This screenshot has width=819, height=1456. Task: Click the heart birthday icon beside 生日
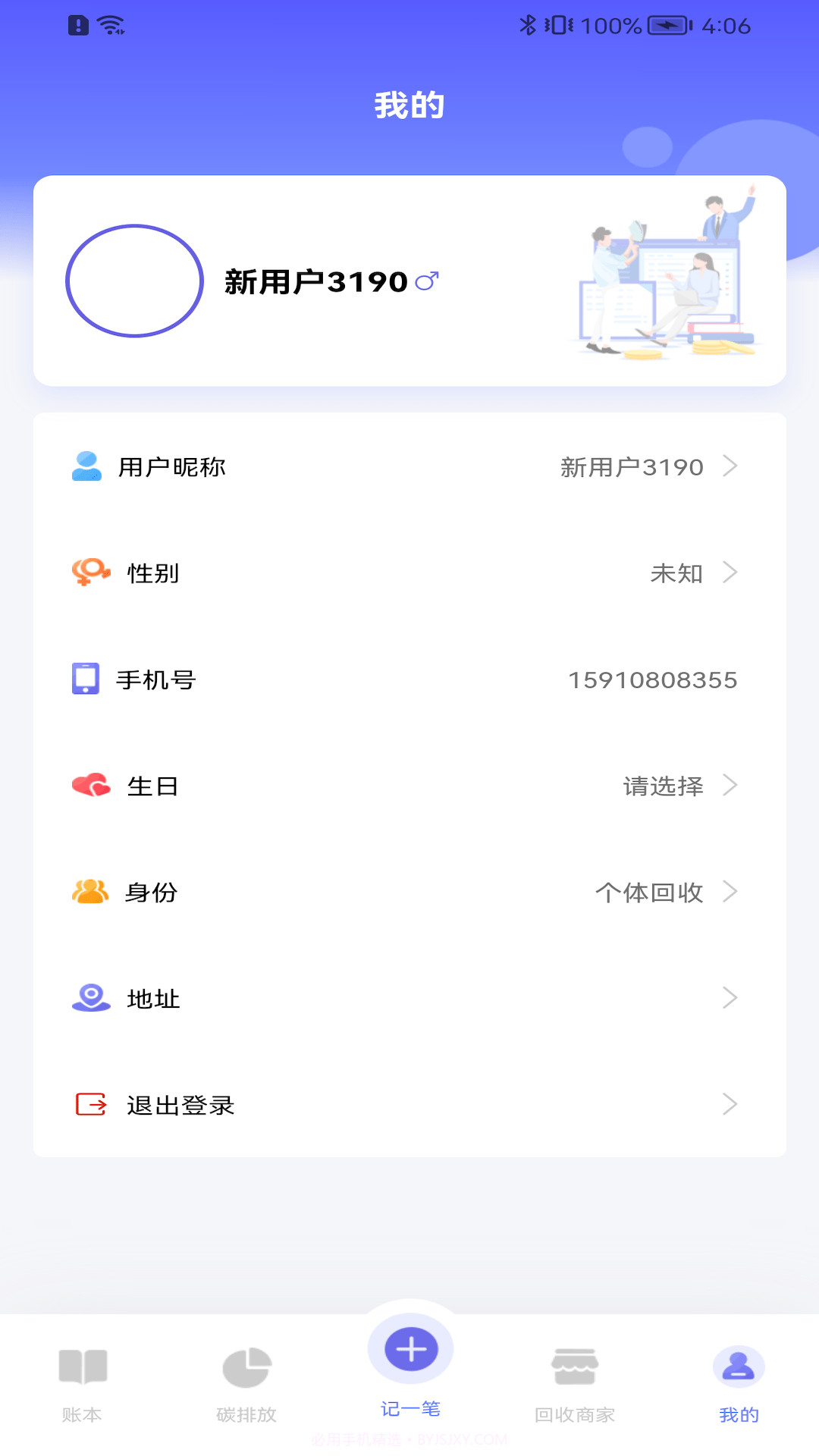coord(89,786)
